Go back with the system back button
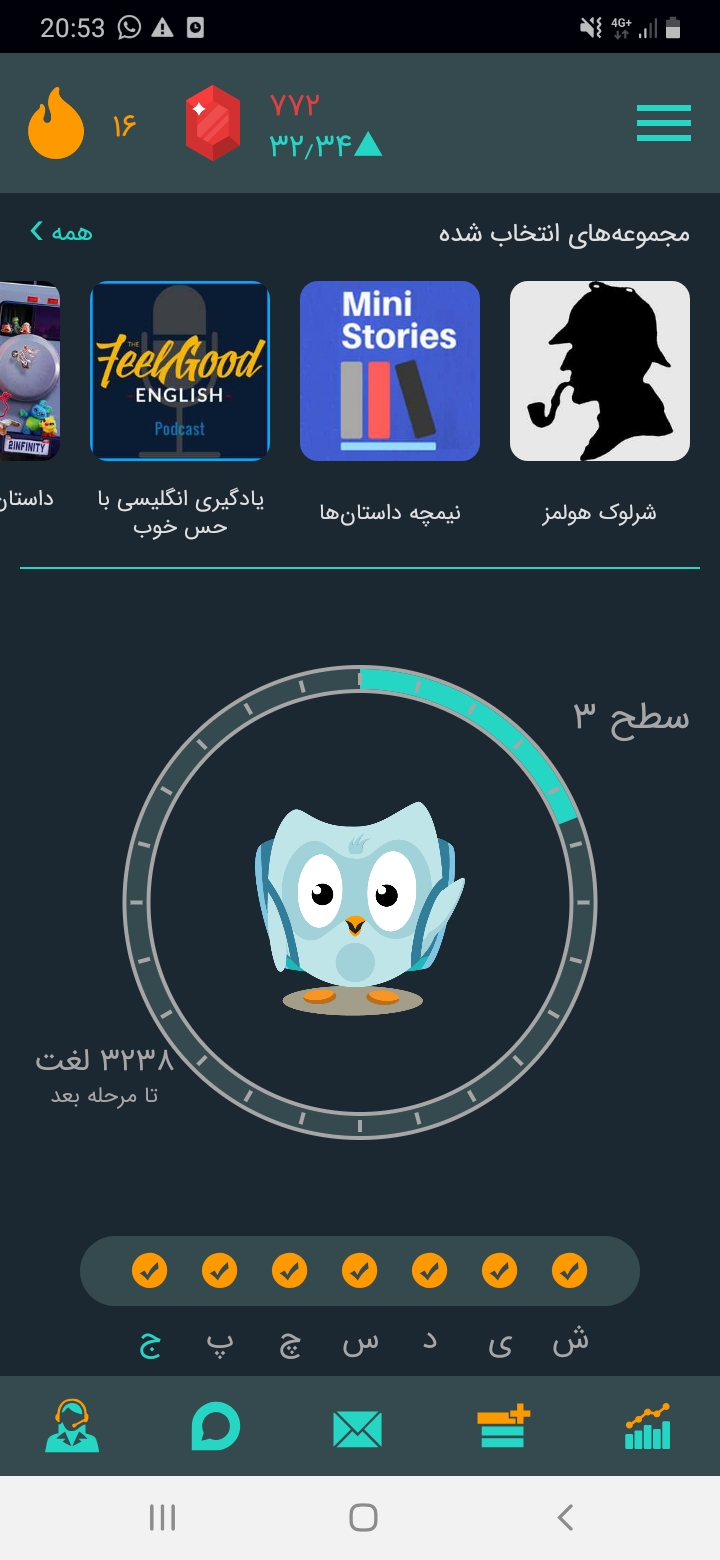Image resolution: width=720 pixels, height=1560 pixels. pyautogui.click(x=565, y=1518)
